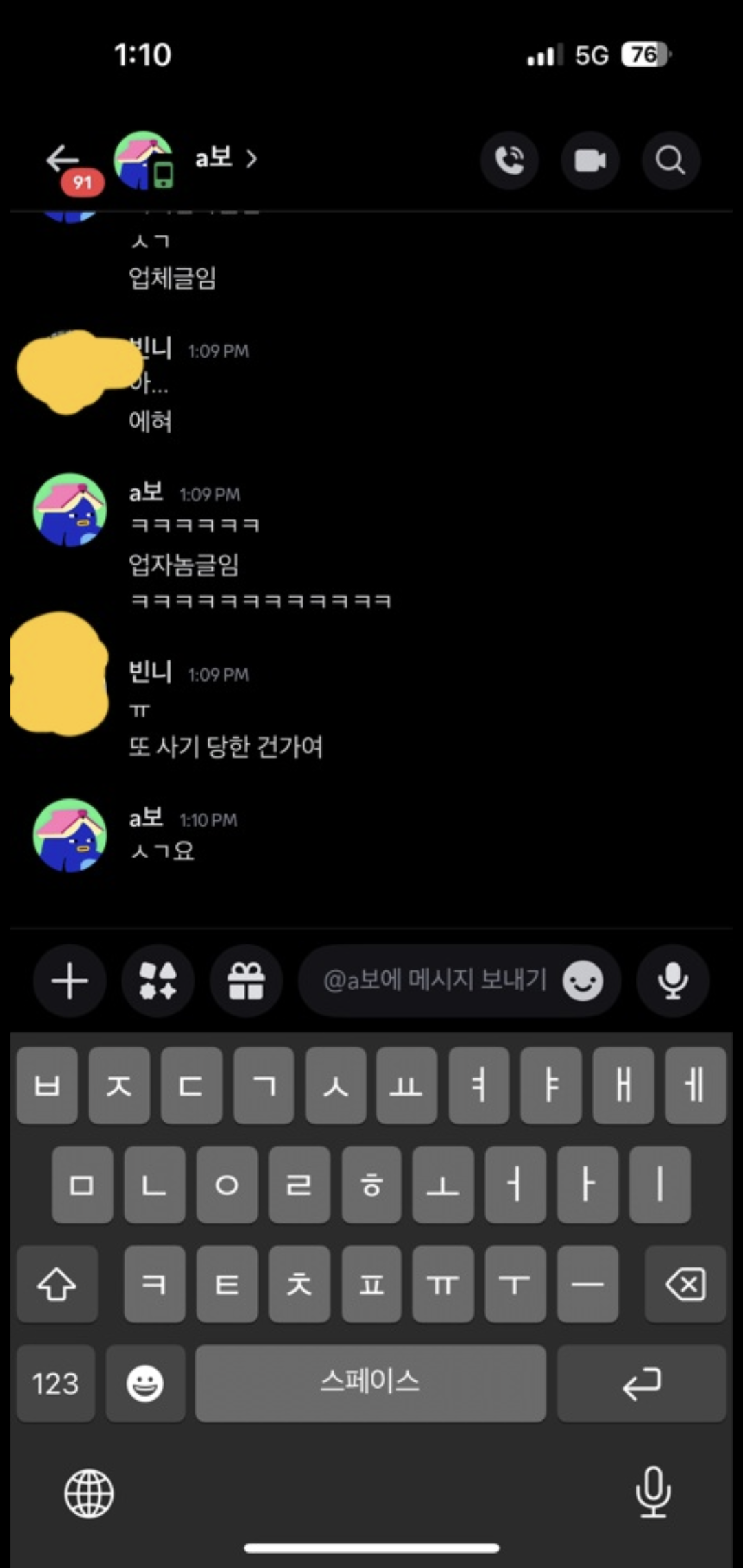
Task: Hit the 스페이스 key
Action: coord(370,1382)
